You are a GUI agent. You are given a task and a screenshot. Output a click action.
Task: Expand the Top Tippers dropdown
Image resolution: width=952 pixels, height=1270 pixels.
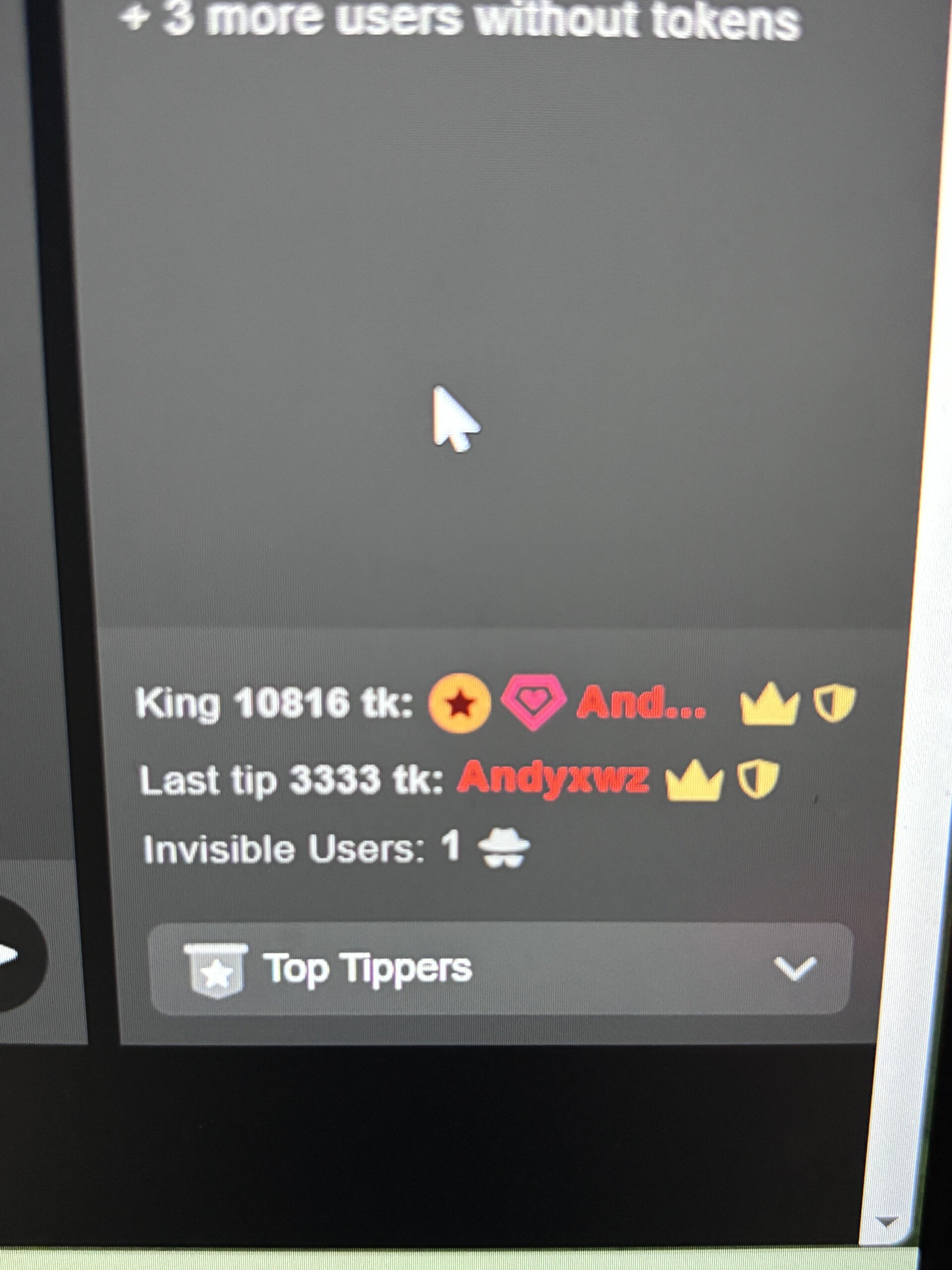click(x=794, y=969)
